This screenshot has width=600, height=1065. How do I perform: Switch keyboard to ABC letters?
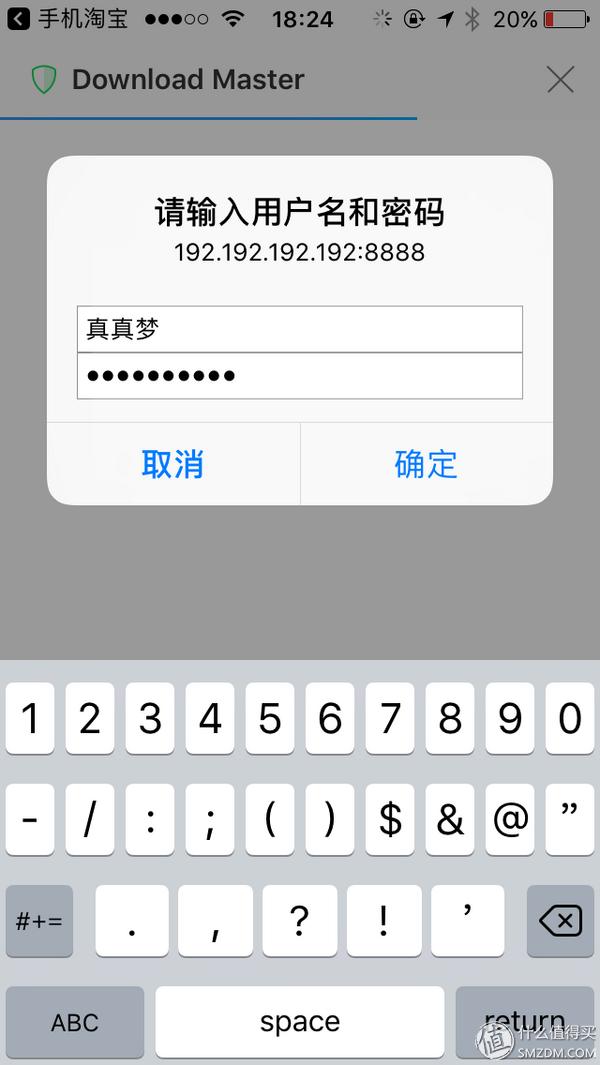pos(75,1022)
